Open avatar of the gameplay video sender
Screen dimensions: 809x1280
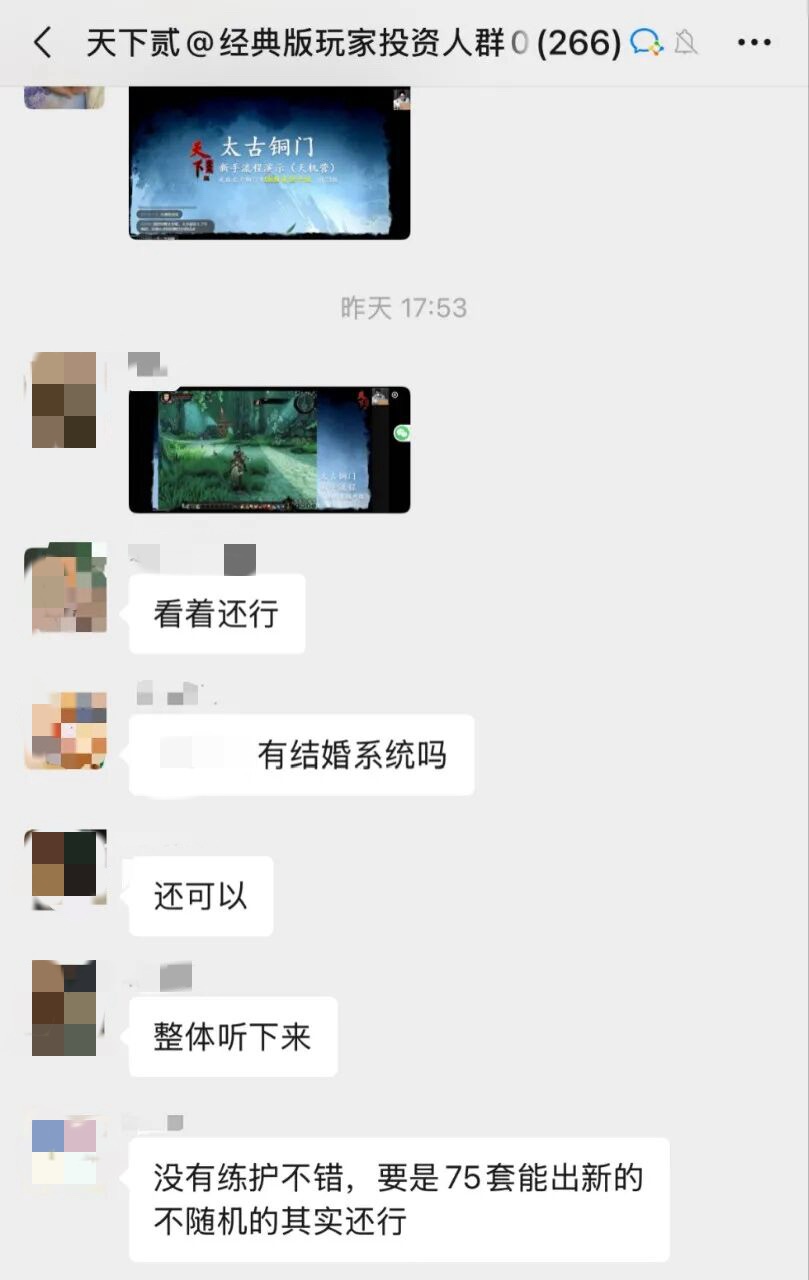pos(65,399)
